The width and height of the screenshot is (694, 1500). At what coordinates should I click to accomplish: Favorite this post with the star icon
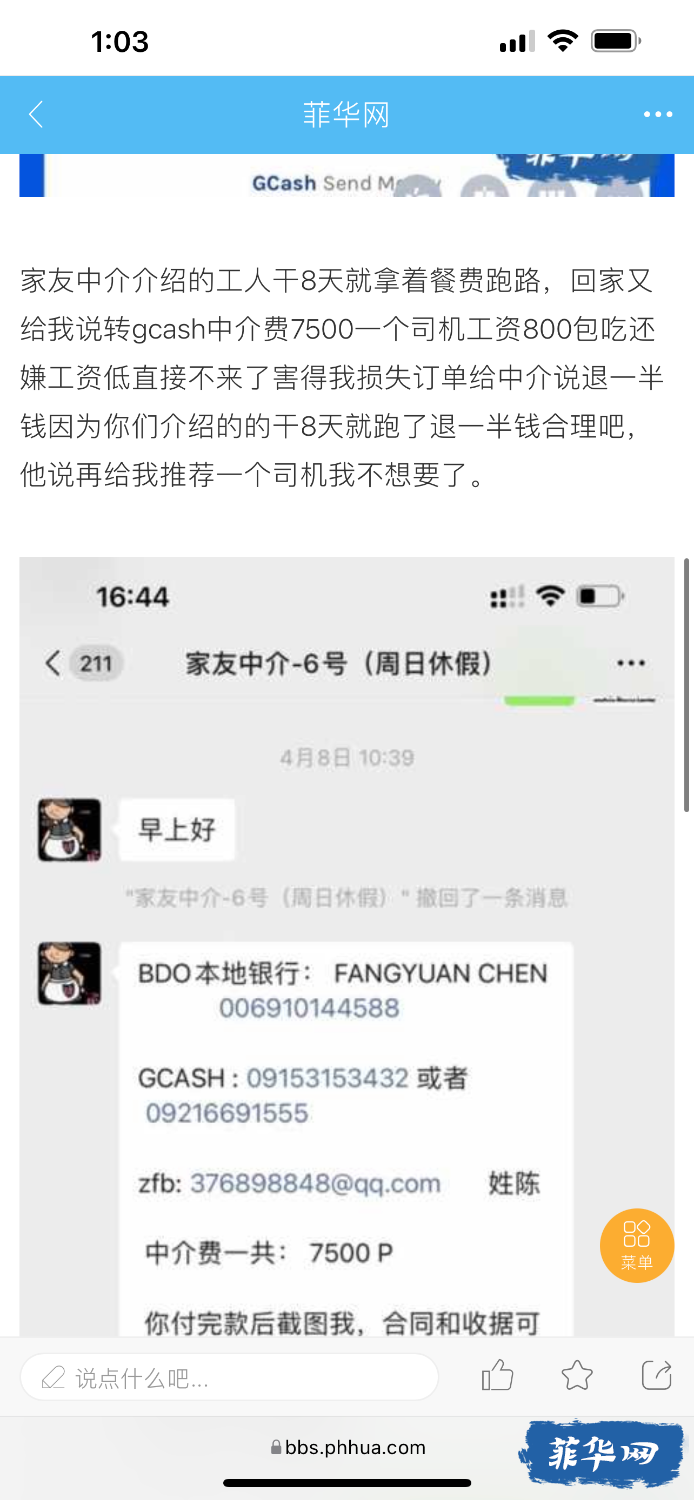pos(577,1376)
